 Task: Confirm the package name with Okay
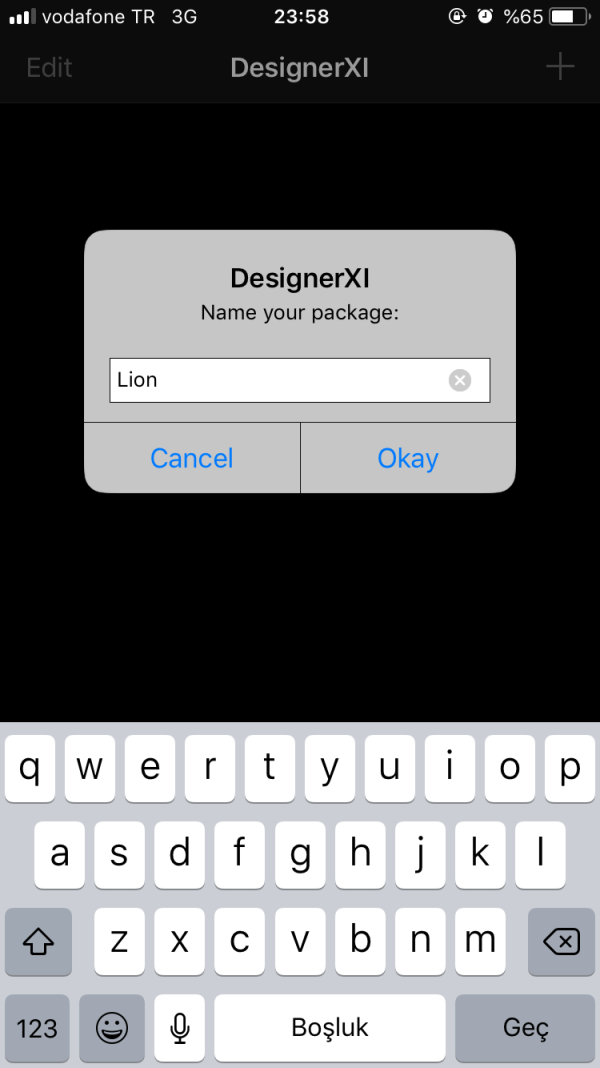[408, 458]
